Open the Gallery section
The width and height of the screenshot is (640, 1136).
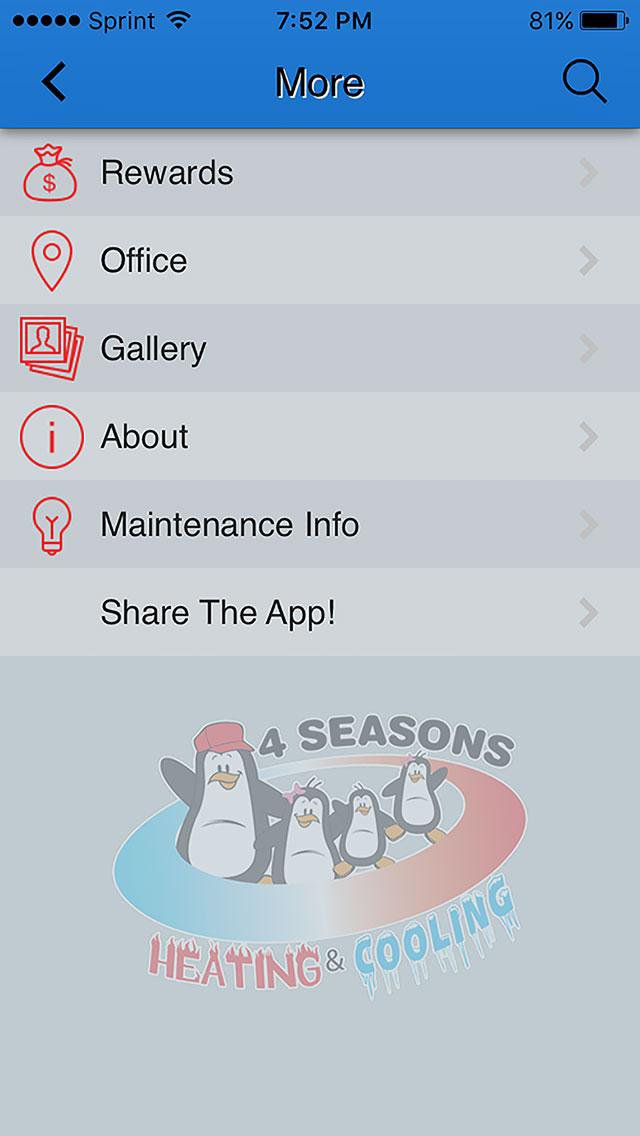(x=320, y=348)
